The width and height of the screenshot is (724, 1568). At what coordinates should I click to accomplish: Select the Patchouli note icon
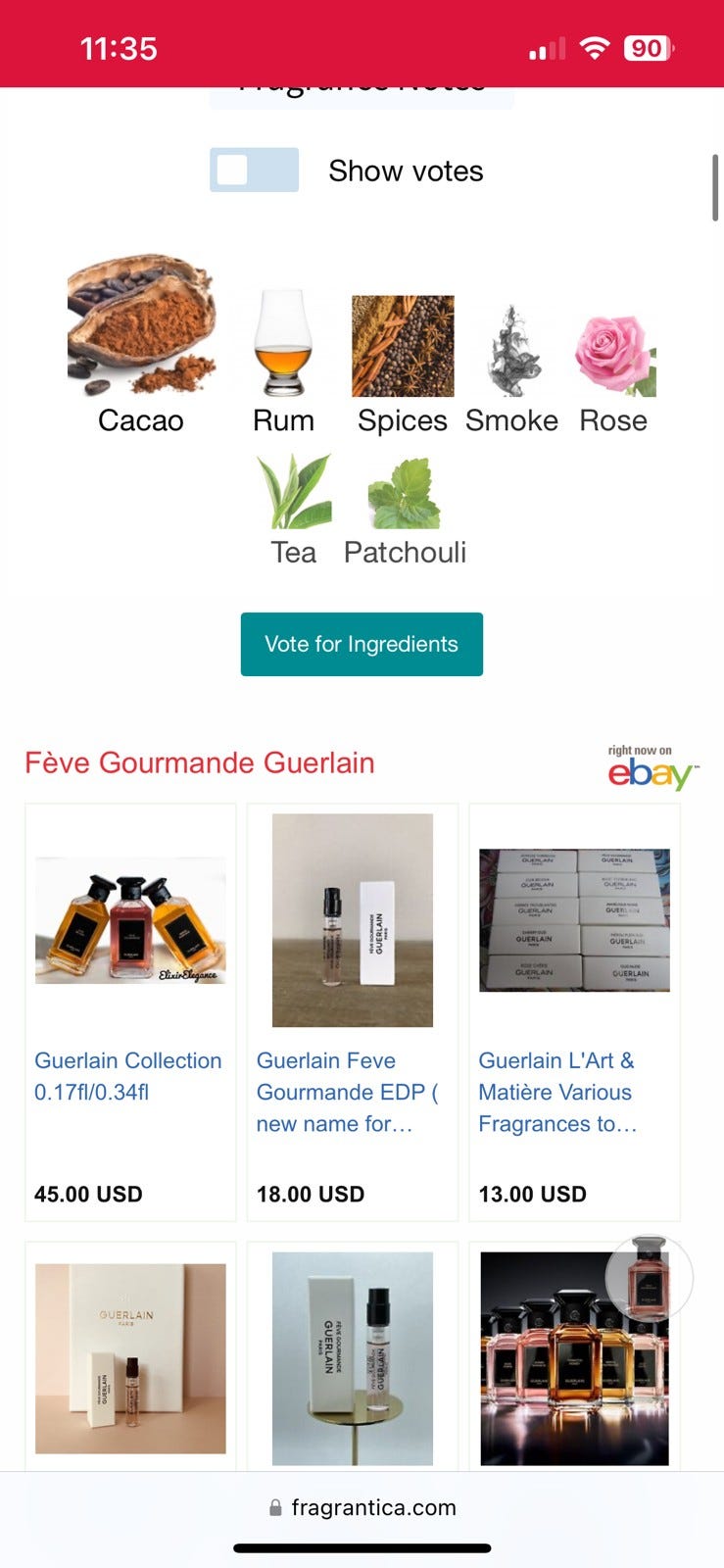tap(405, 490)
